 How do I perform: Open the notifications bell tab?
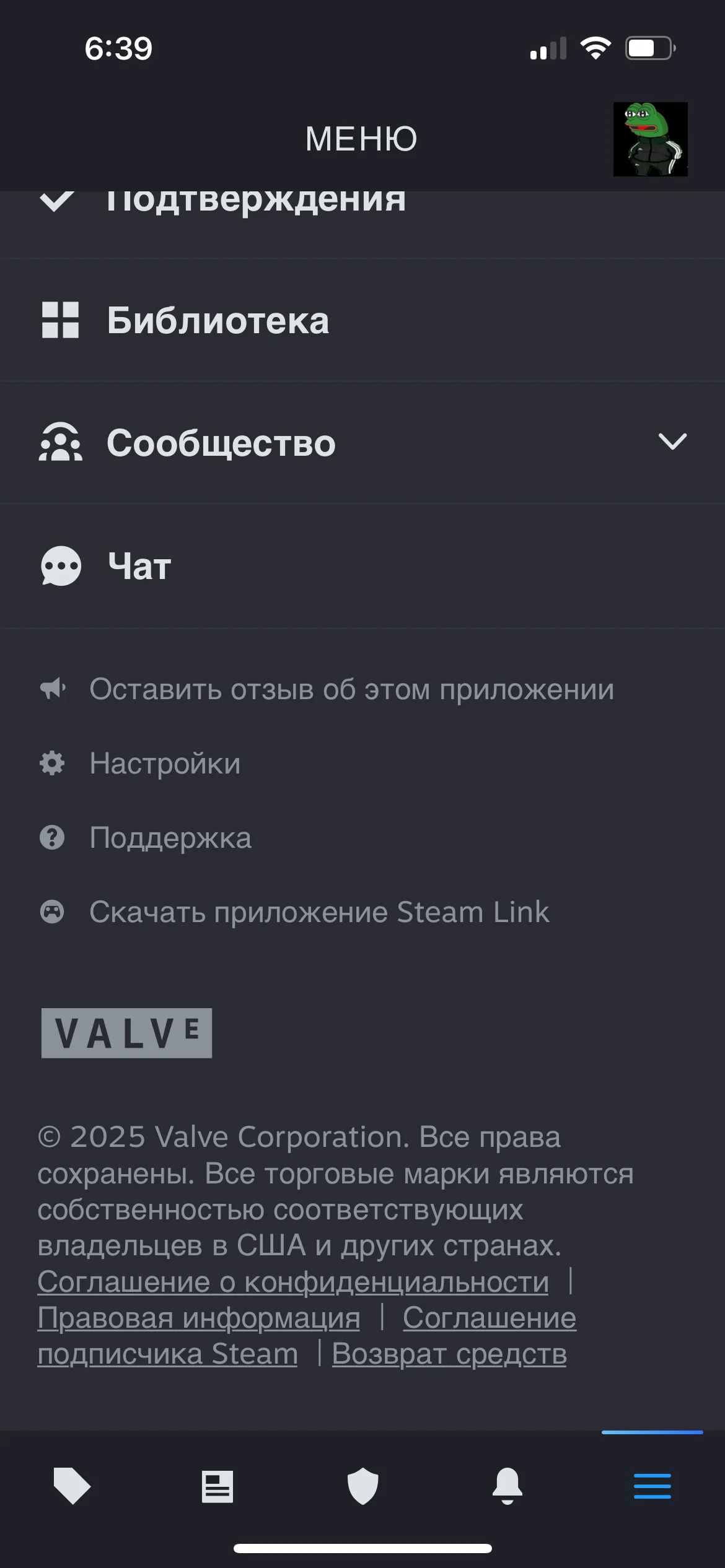[507, 1486]
